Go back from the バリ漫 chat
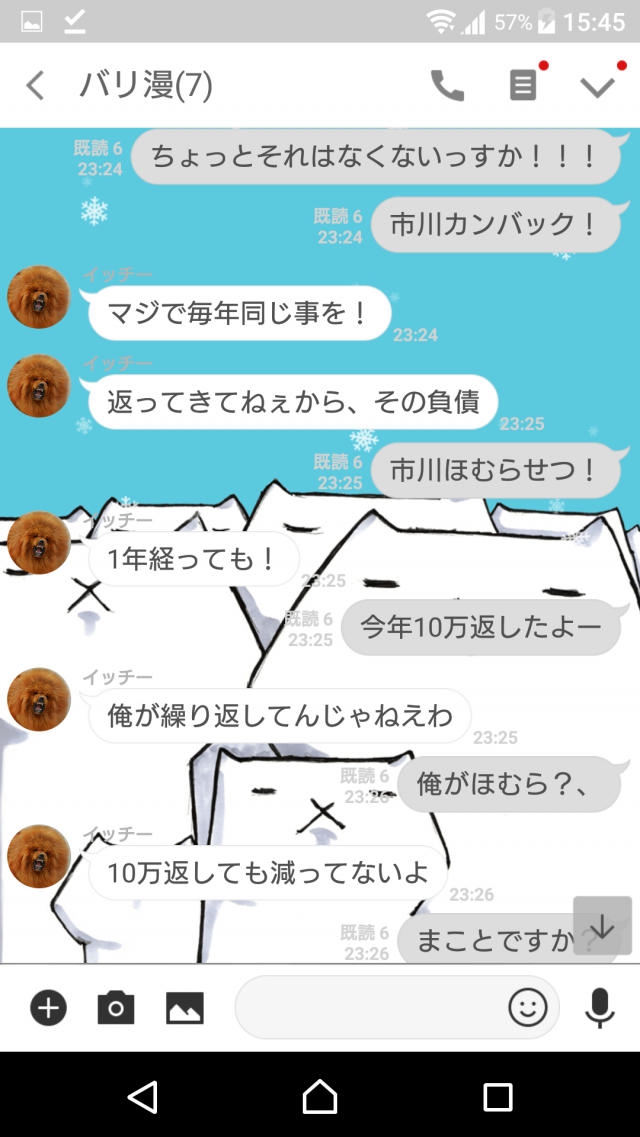 point(35,86)
